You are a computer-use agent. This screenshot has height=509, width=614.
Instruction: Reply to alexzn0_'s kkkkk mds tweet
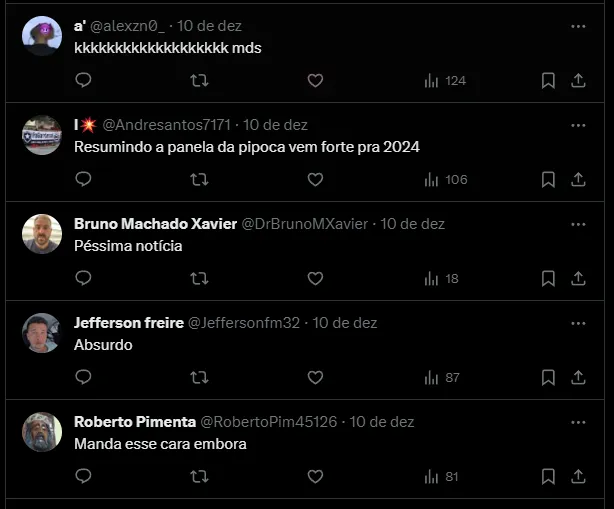[83, 80]
